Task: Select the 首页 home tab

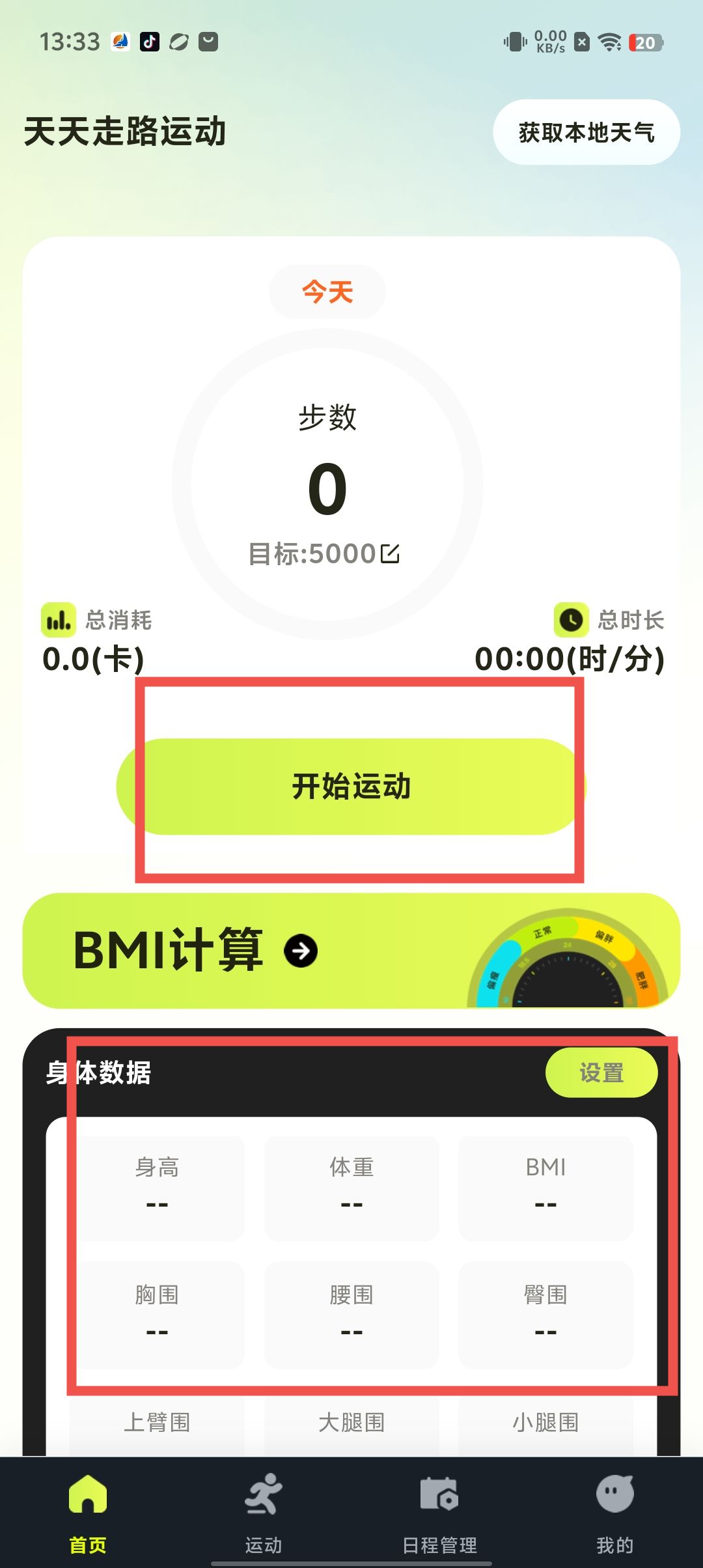Action: [x=88, y=1512]
